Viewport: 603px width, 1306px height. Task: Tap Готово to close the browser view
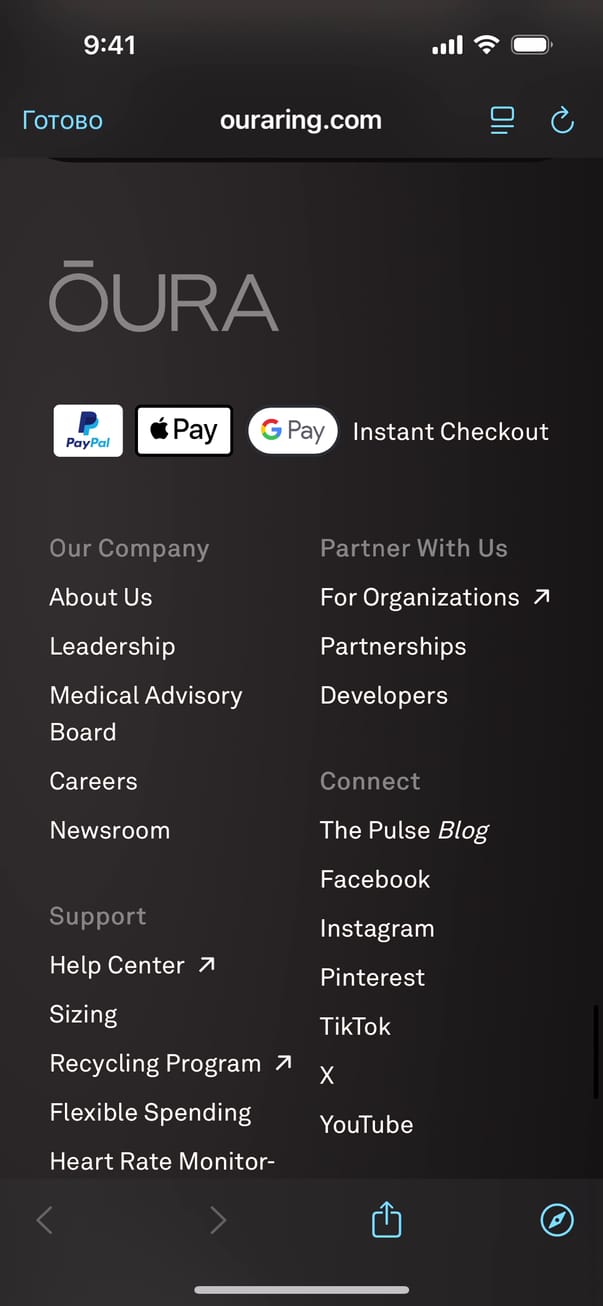pos(62,121)
